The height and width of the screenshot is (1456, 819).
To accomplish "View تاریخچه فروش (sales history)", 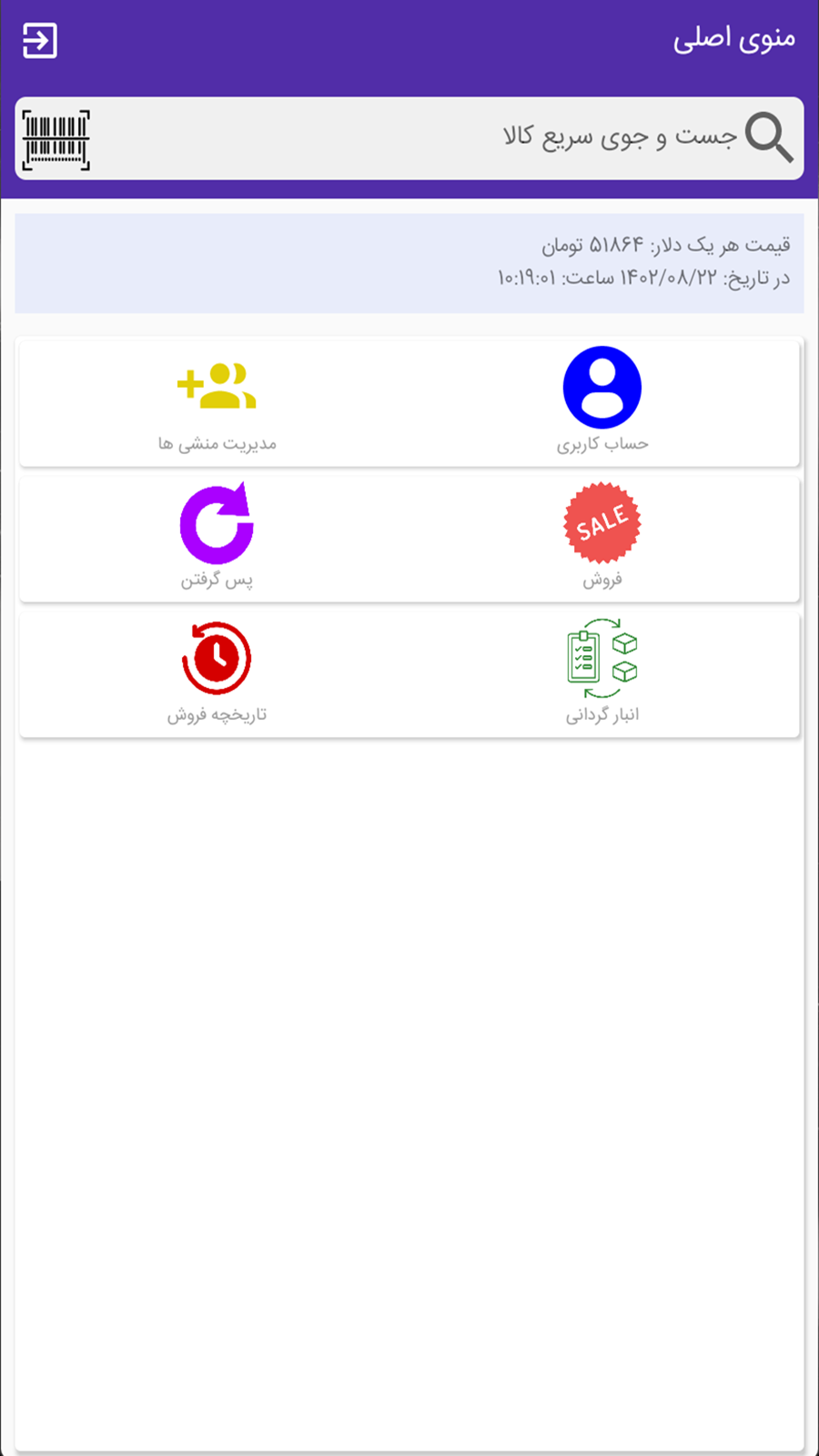I will [217, 672].
